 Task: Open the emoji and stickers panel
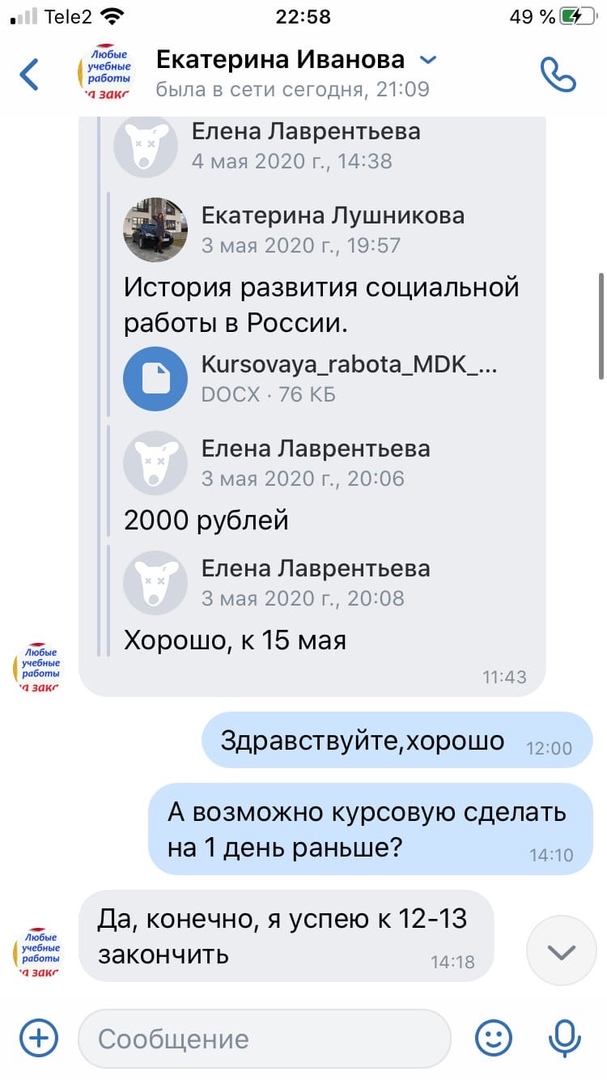(493, 1038)
